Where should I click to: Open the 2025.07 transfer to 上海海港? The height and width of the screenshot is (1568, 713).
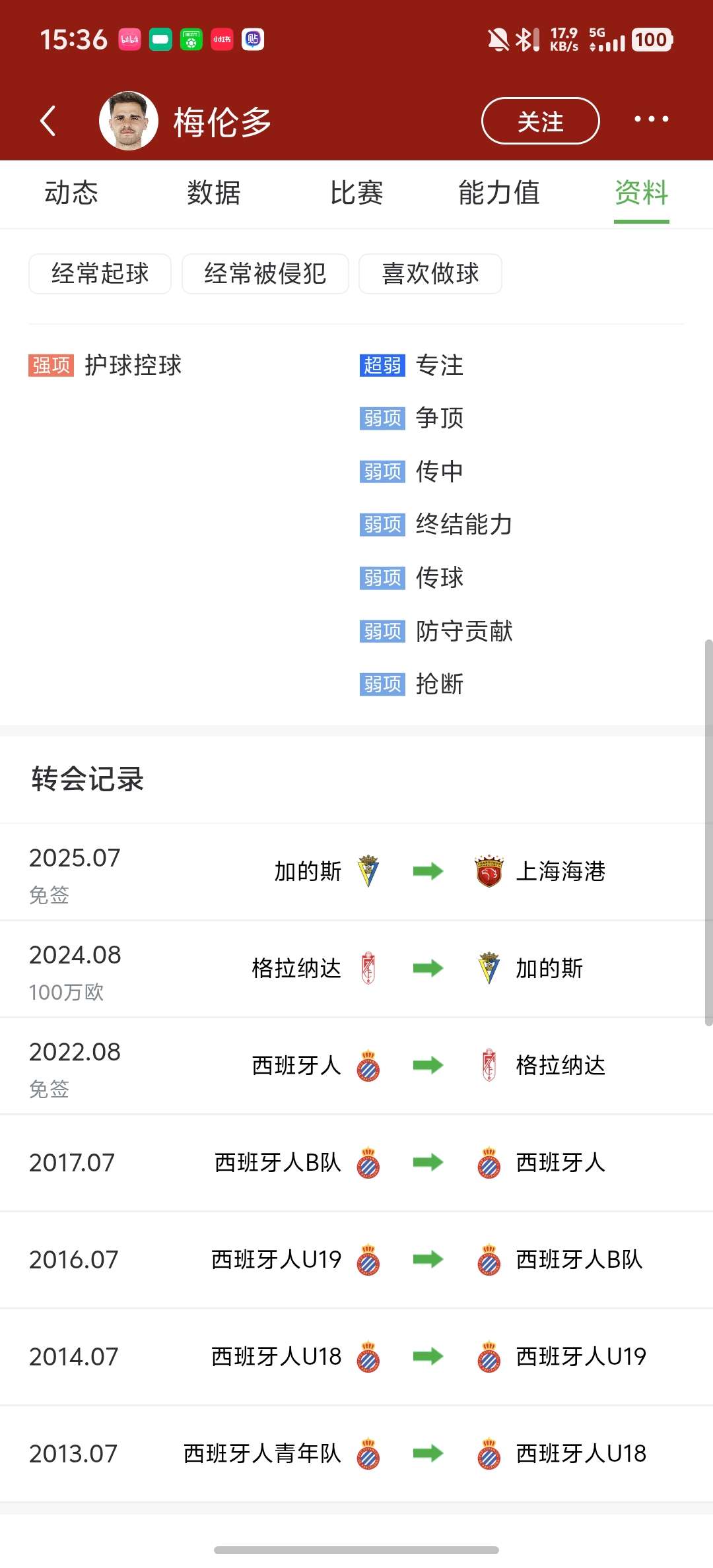356,872
